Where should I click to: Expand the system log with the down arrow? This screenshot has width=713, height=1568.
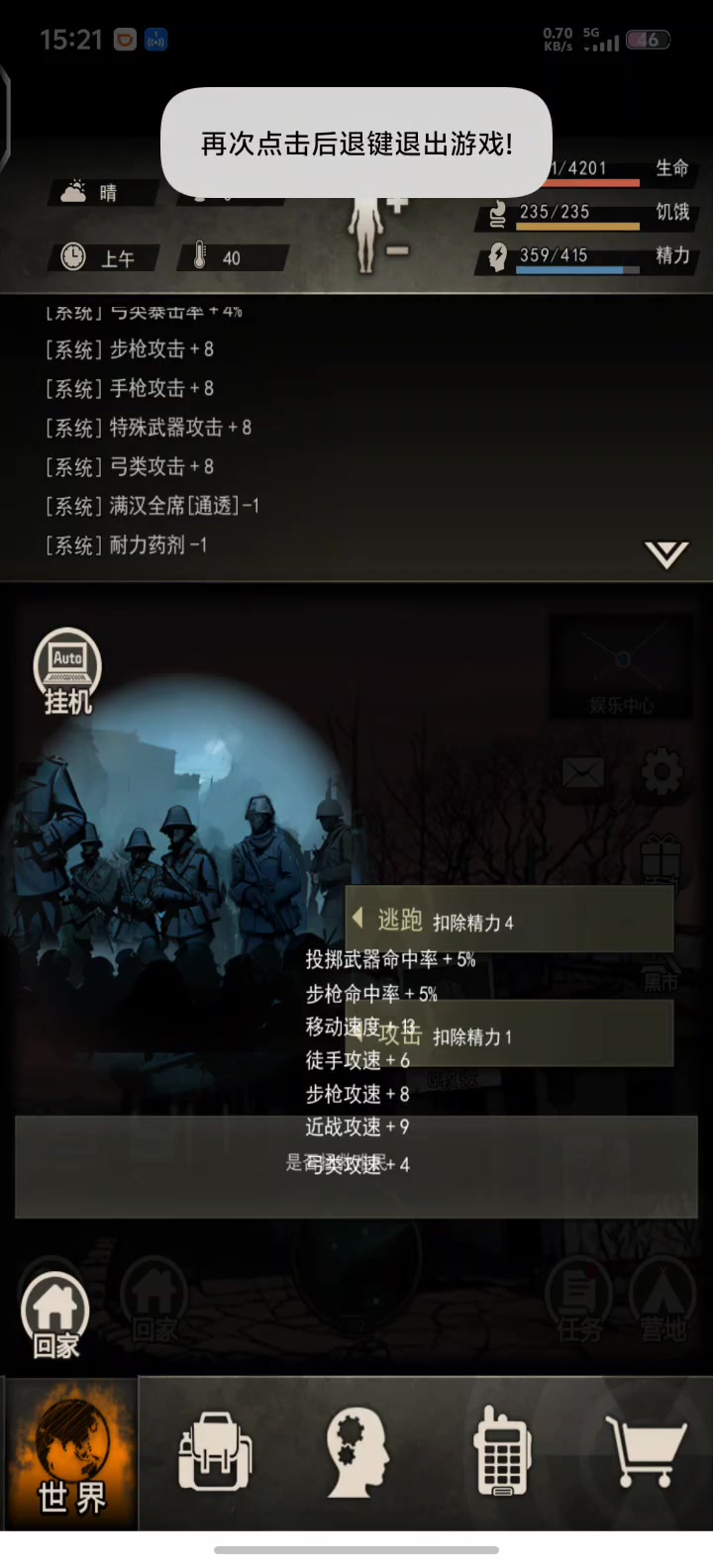click(x=666, y=554)
